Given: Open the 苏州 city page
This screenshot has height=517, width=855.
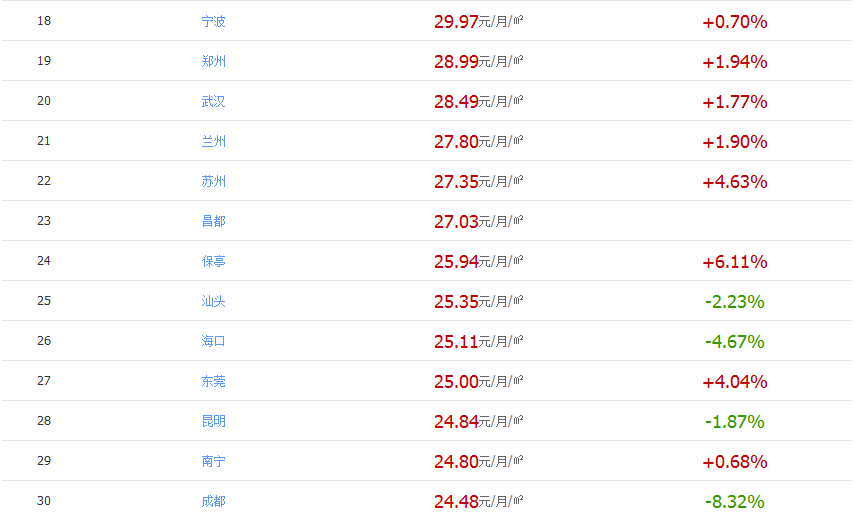Looking at the screenshot, I should coord(213,181).
